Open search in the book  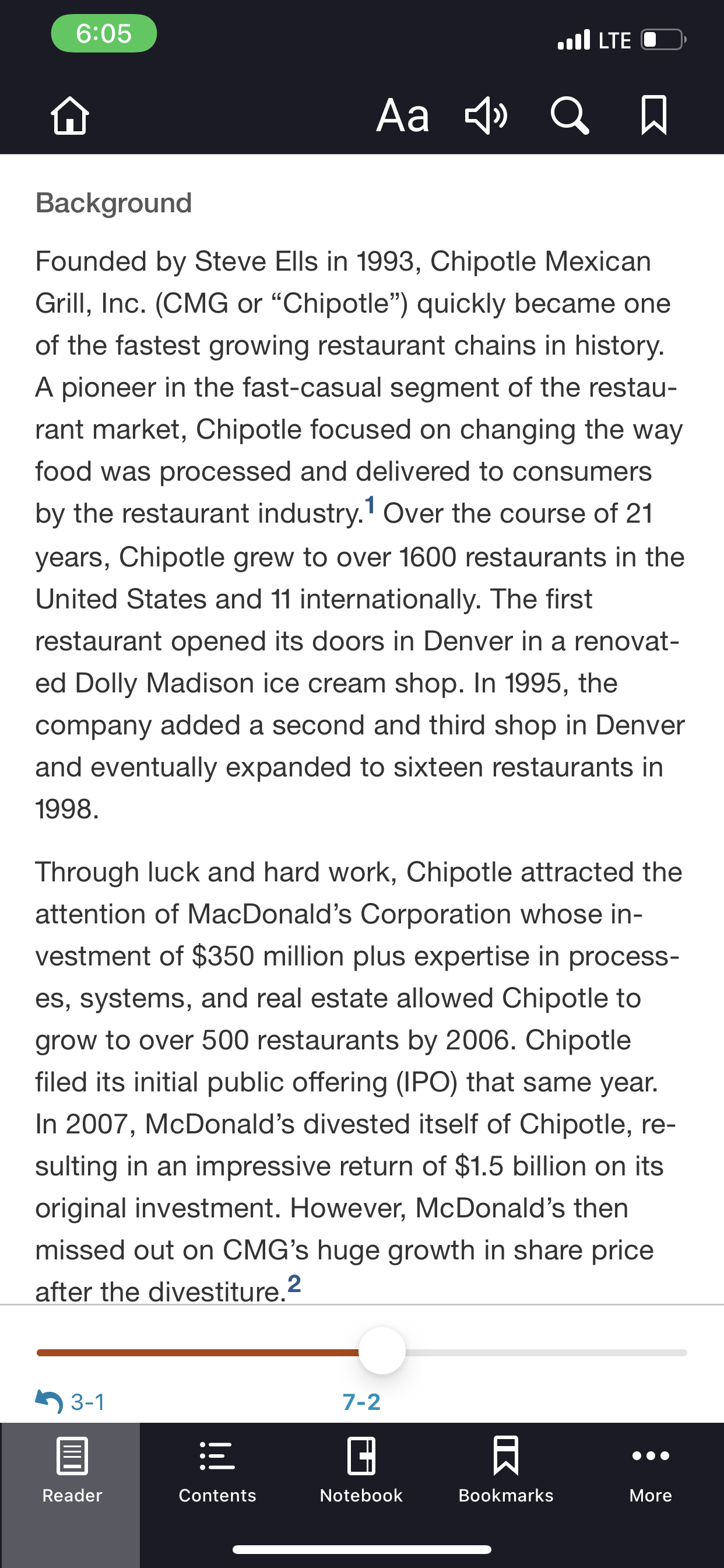[x=570, y=115]
